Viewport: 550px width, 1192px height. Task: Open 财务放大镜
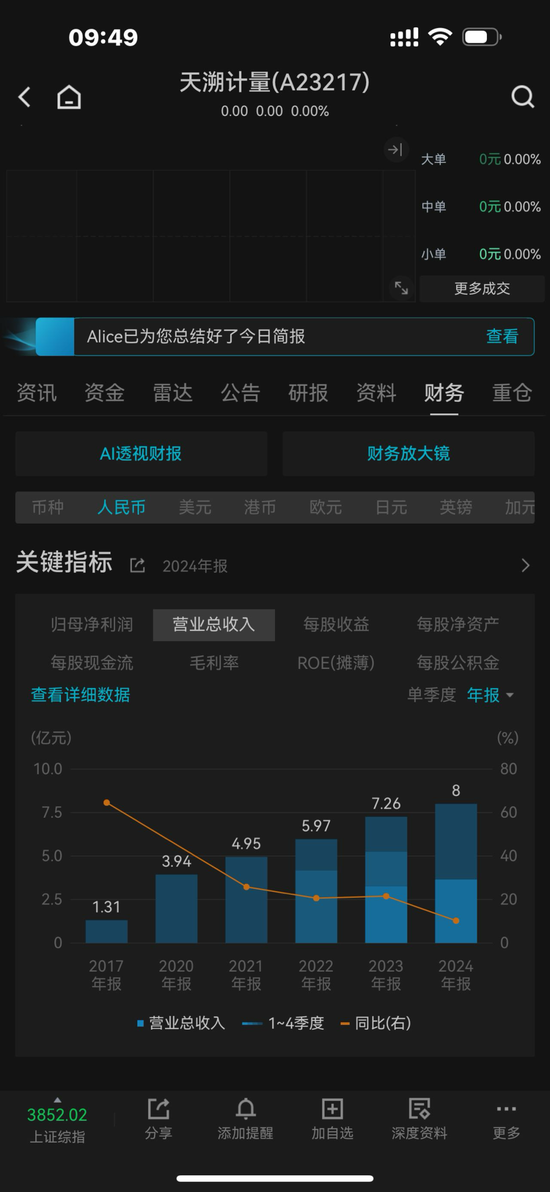409,454
